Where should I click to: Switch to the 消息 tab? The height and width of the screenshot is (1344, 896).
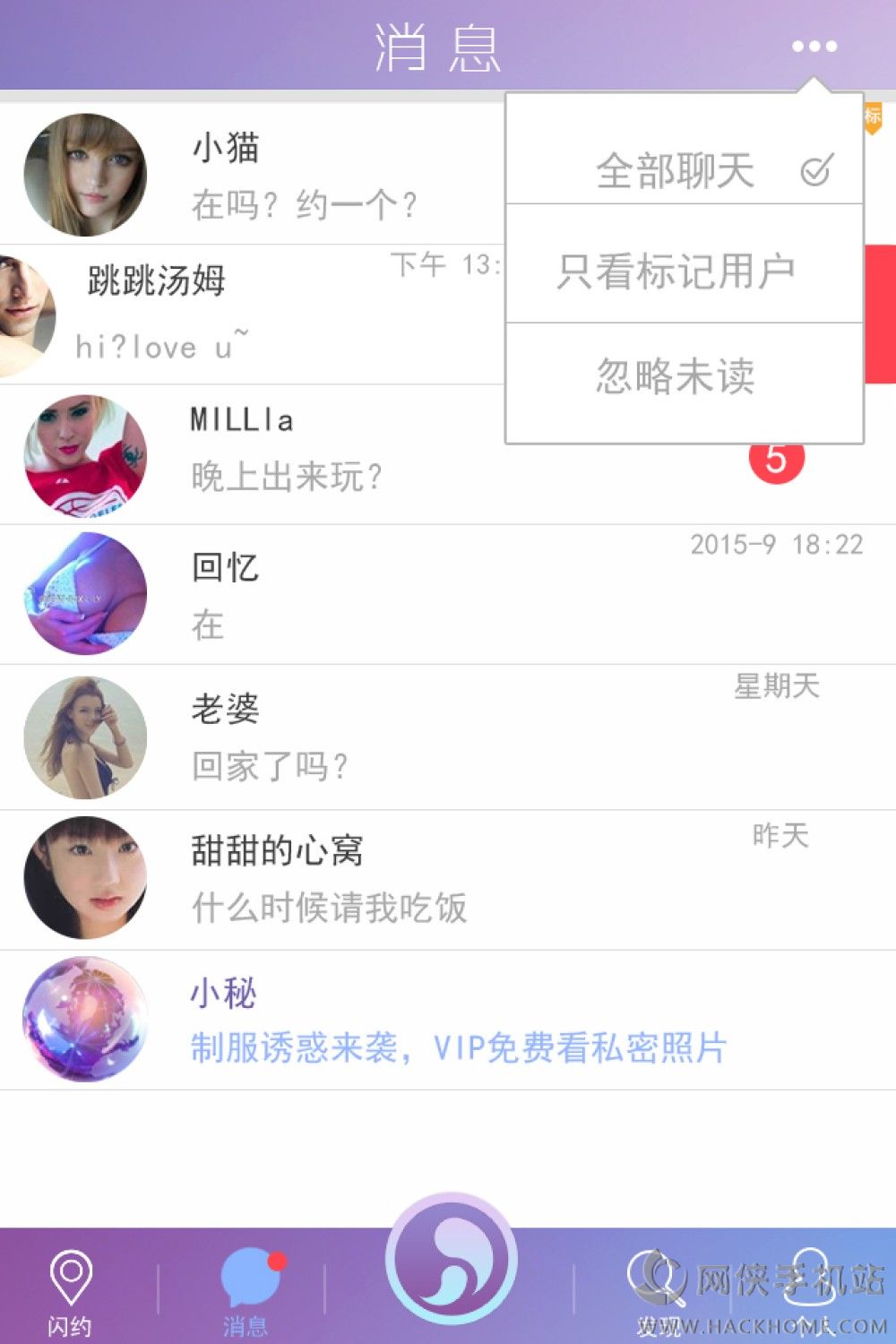pos(246,1290)
